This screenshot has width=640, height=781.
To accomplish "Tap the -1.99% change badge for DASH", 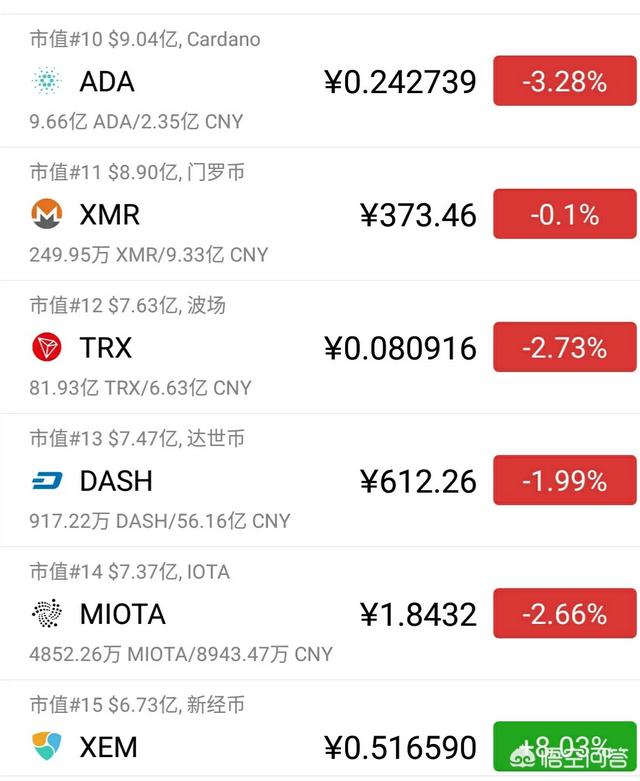I will point(564,481).
